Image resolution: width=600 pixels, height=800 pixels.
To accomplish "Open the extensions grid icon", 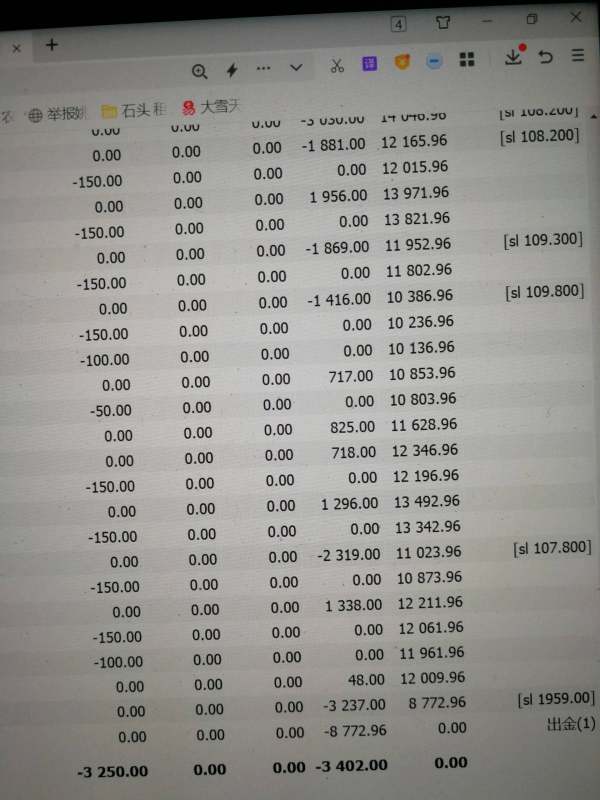I will click(x=467, y=59).
